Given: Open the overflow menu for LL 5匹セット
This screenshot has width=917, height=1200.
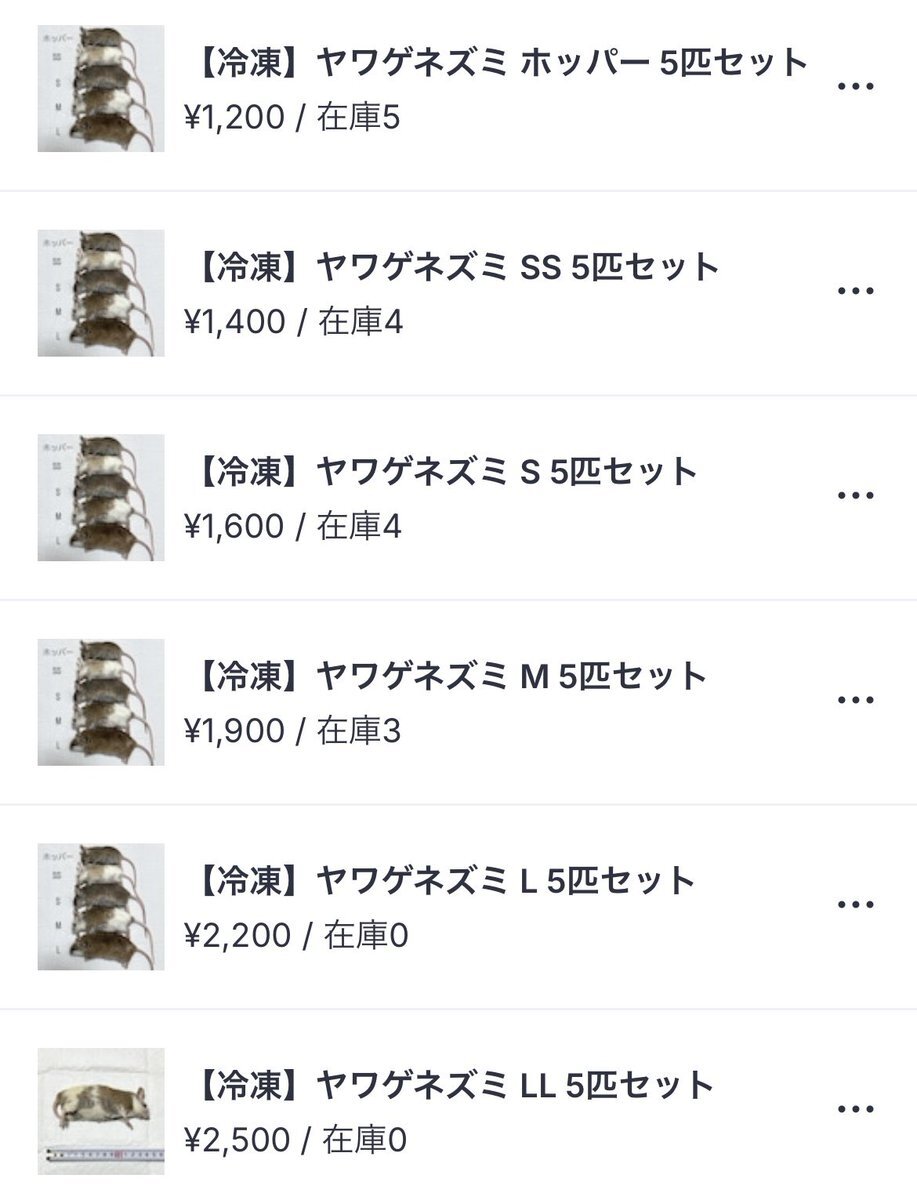Looking at the screenshot, I should click(855, 1108).
